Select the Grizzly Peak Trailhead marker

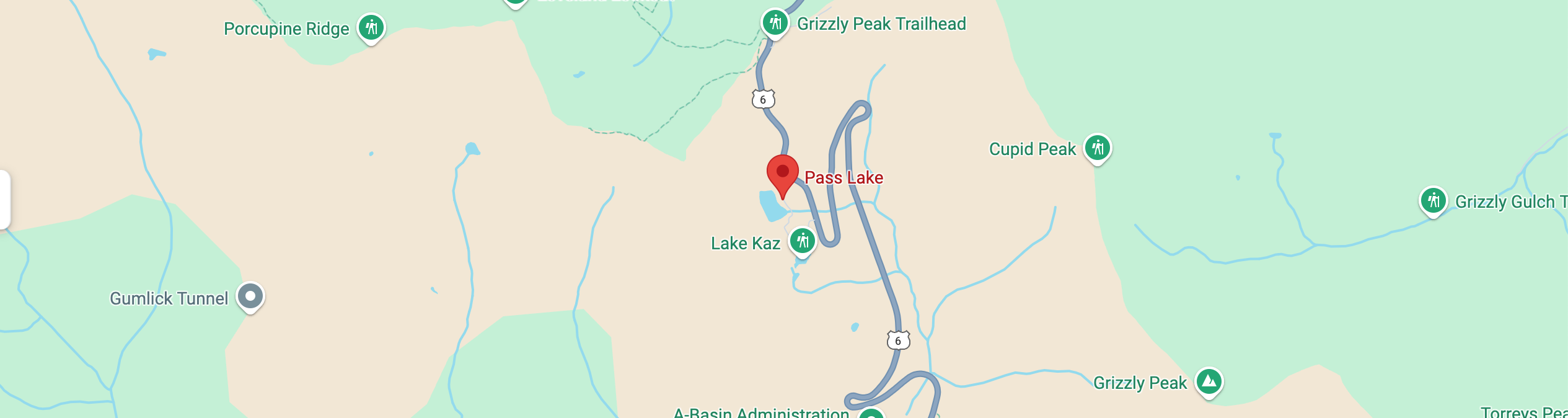(775, 24)
